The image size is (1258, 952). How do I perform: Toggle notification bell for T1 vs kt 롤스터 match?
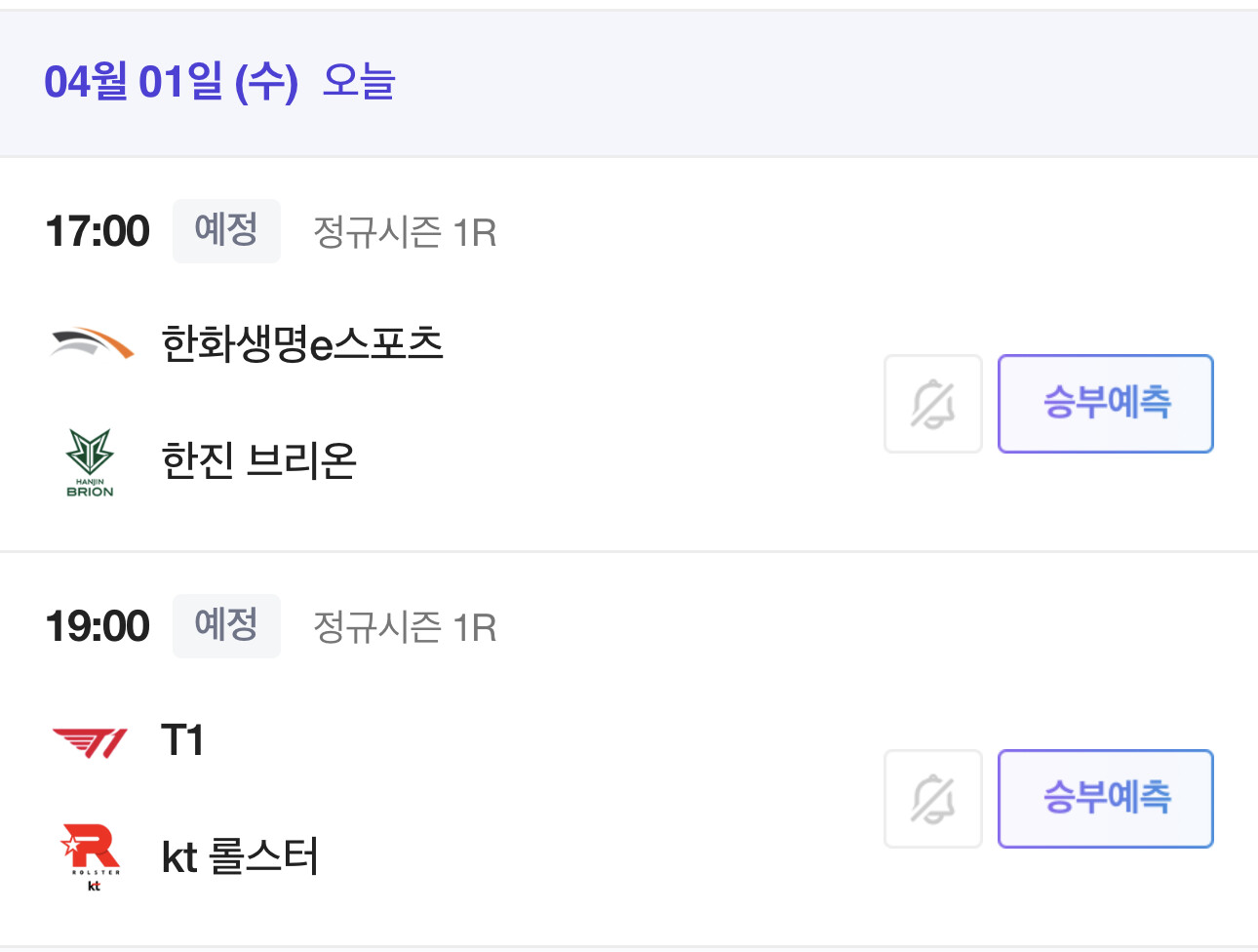pyautogui.click(x=932, y=799)
